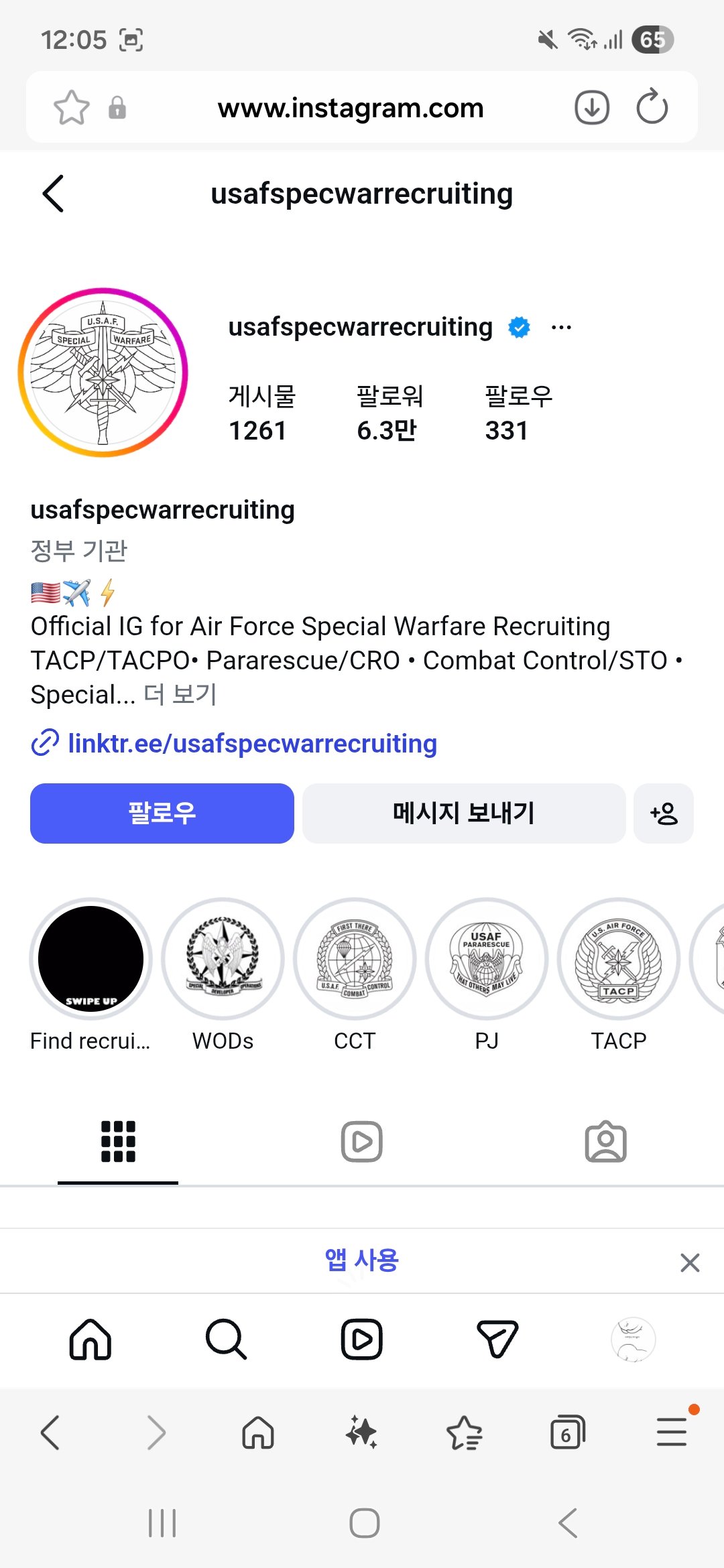Open Instagram search from the bottom bar
This screenshot has height=1568, width=724.
point(226,1340)
